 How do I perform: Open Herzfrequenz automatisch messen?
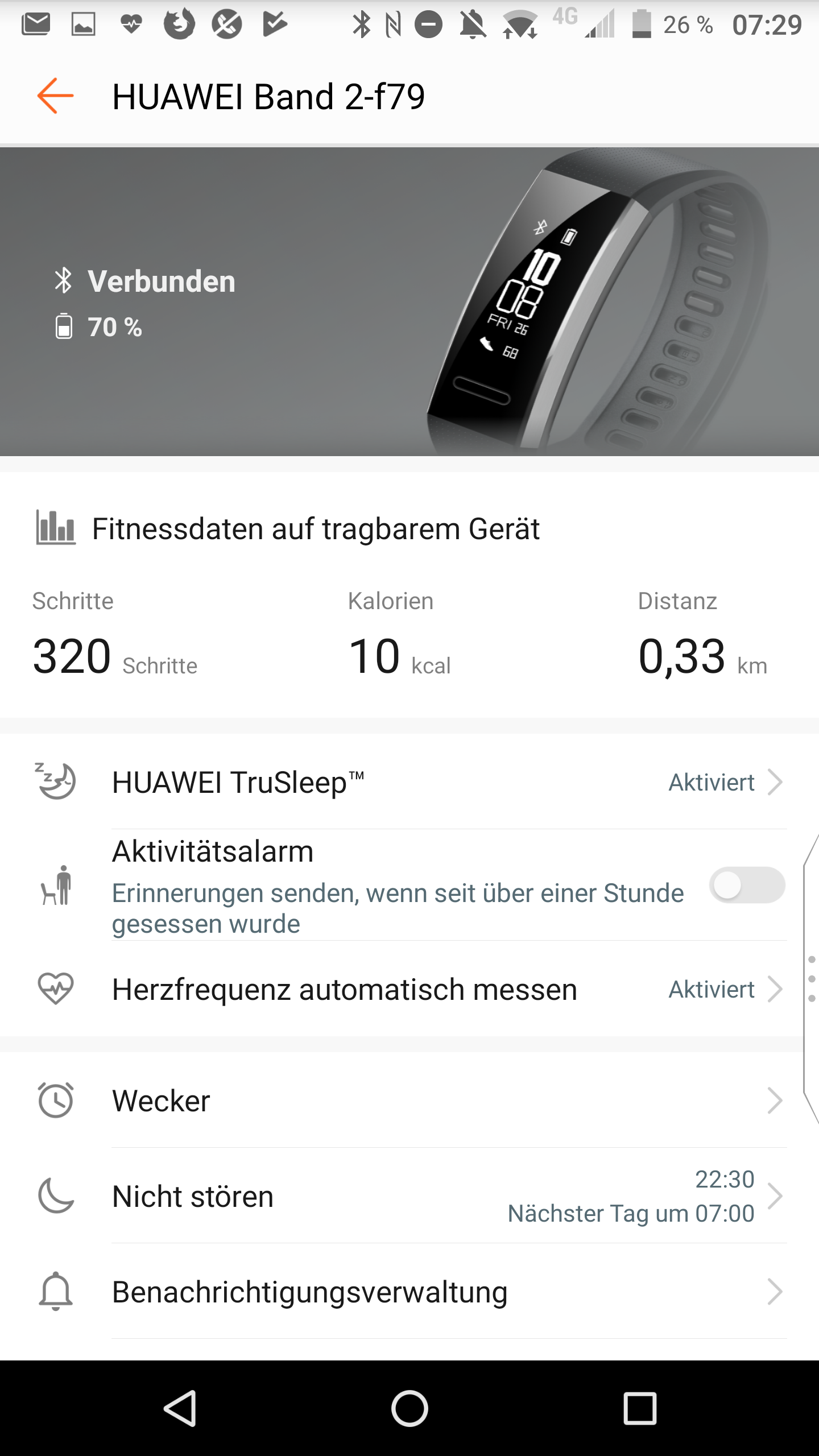coord(409,990)
